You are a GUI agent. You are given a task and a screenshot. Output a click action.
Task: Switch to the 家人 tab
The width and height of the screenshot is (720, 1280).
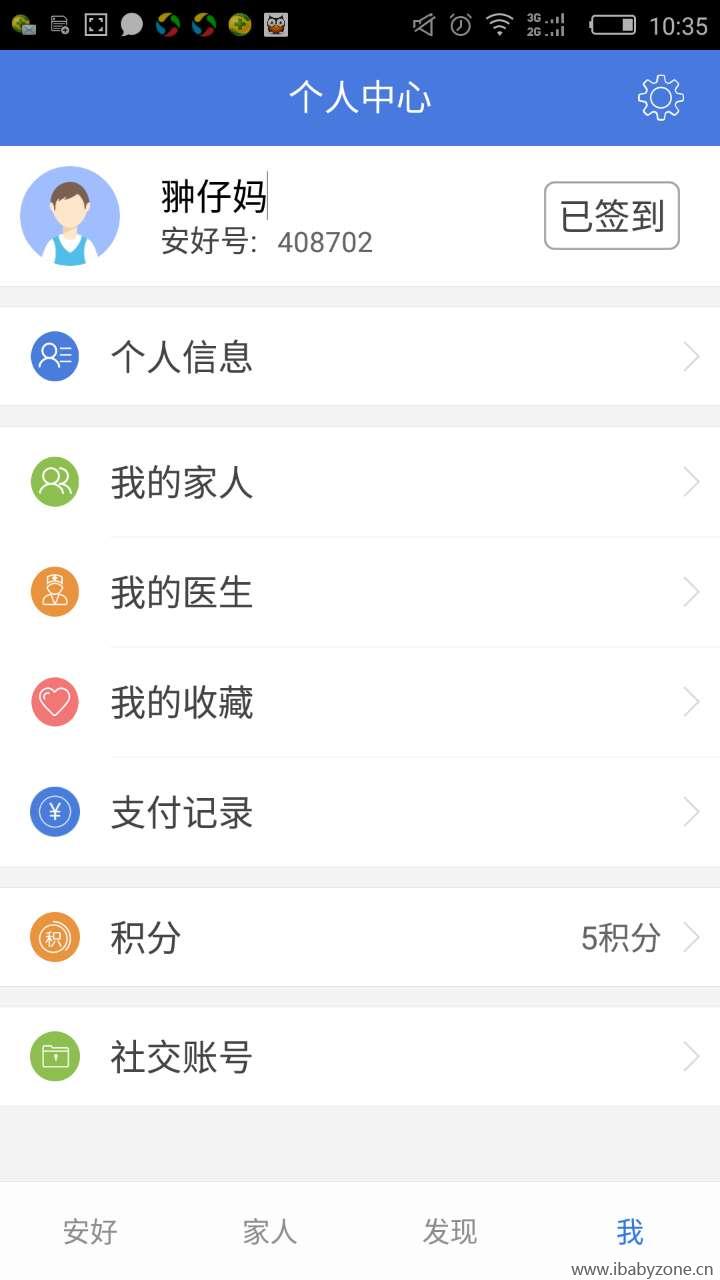270,1231
